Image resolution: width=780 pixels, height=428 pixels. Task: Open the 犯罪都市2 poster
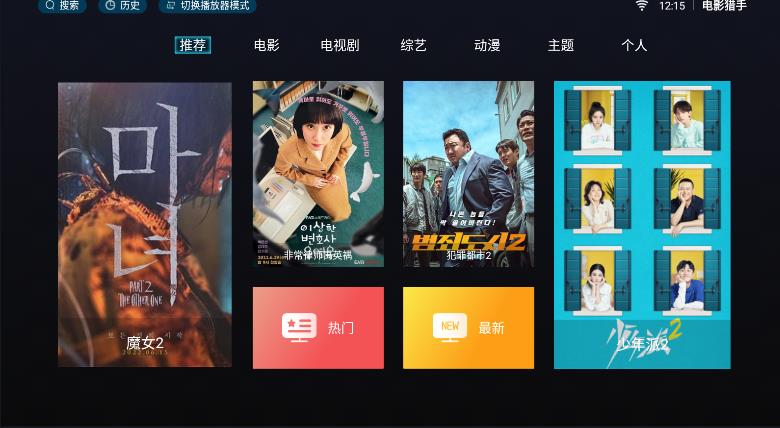(x=469, y=174)
